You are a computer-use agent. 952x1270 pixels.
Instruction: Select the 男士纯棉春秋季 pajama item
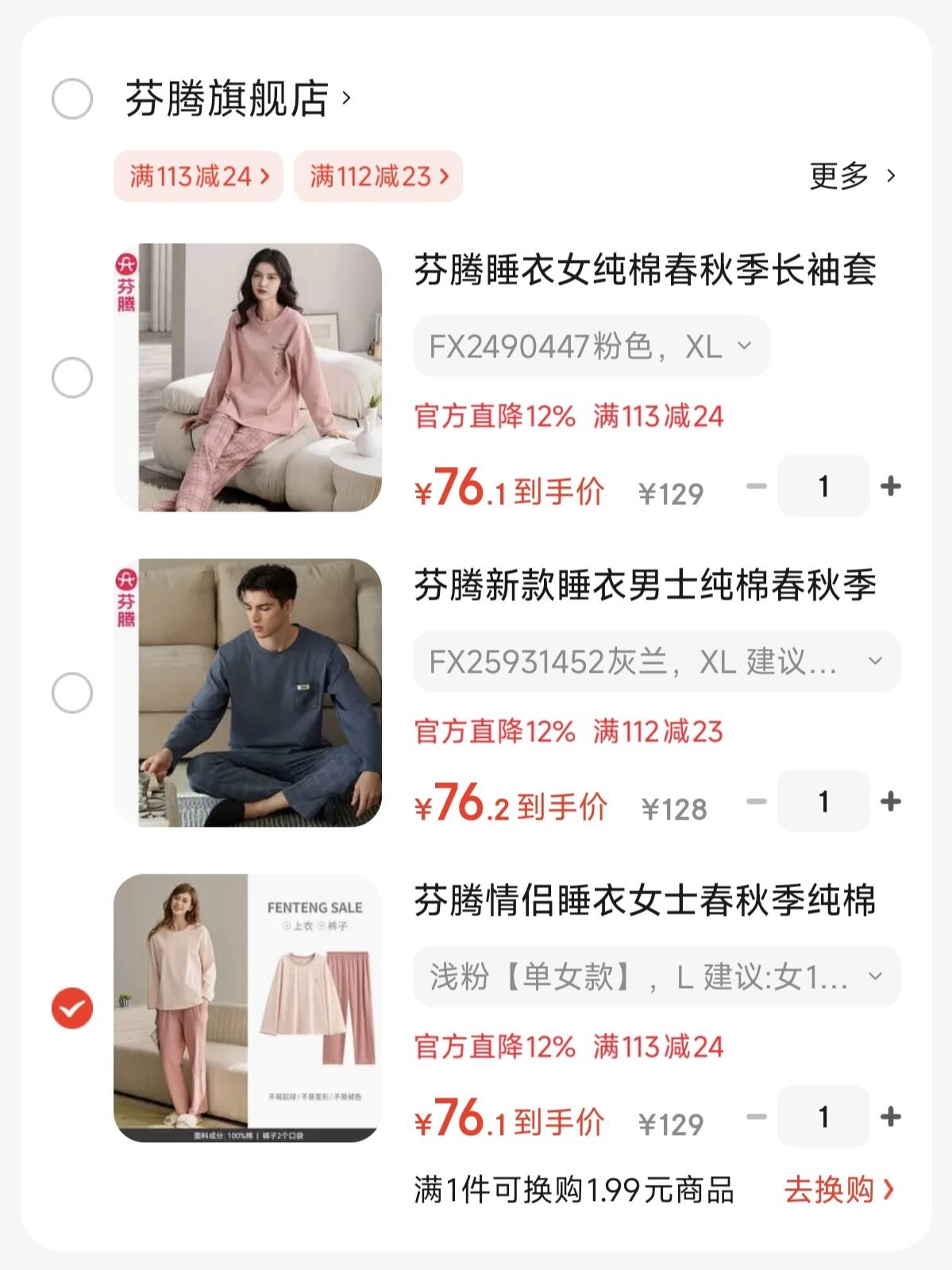pos(72,693)
